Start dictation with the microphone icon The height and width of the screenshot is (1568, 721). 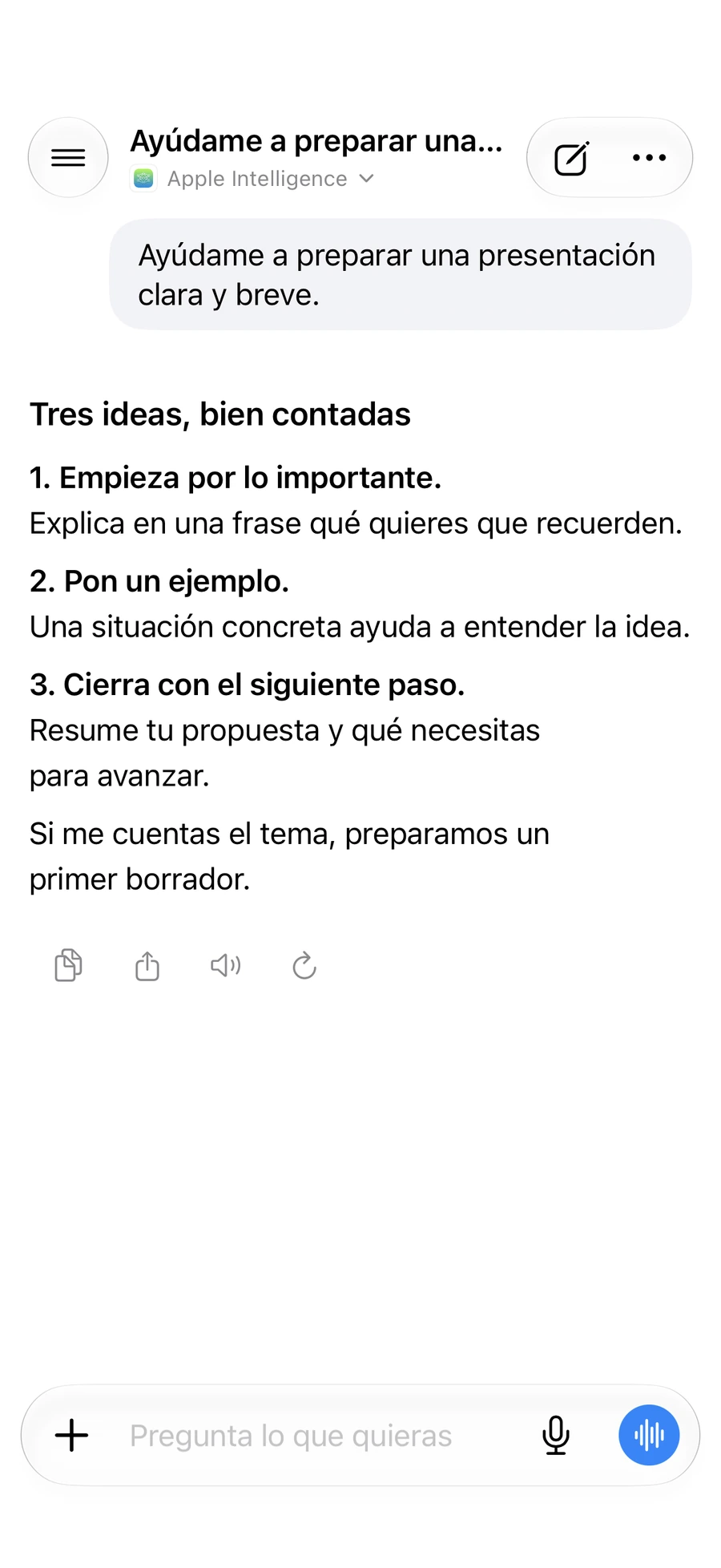click(556, 1435)
